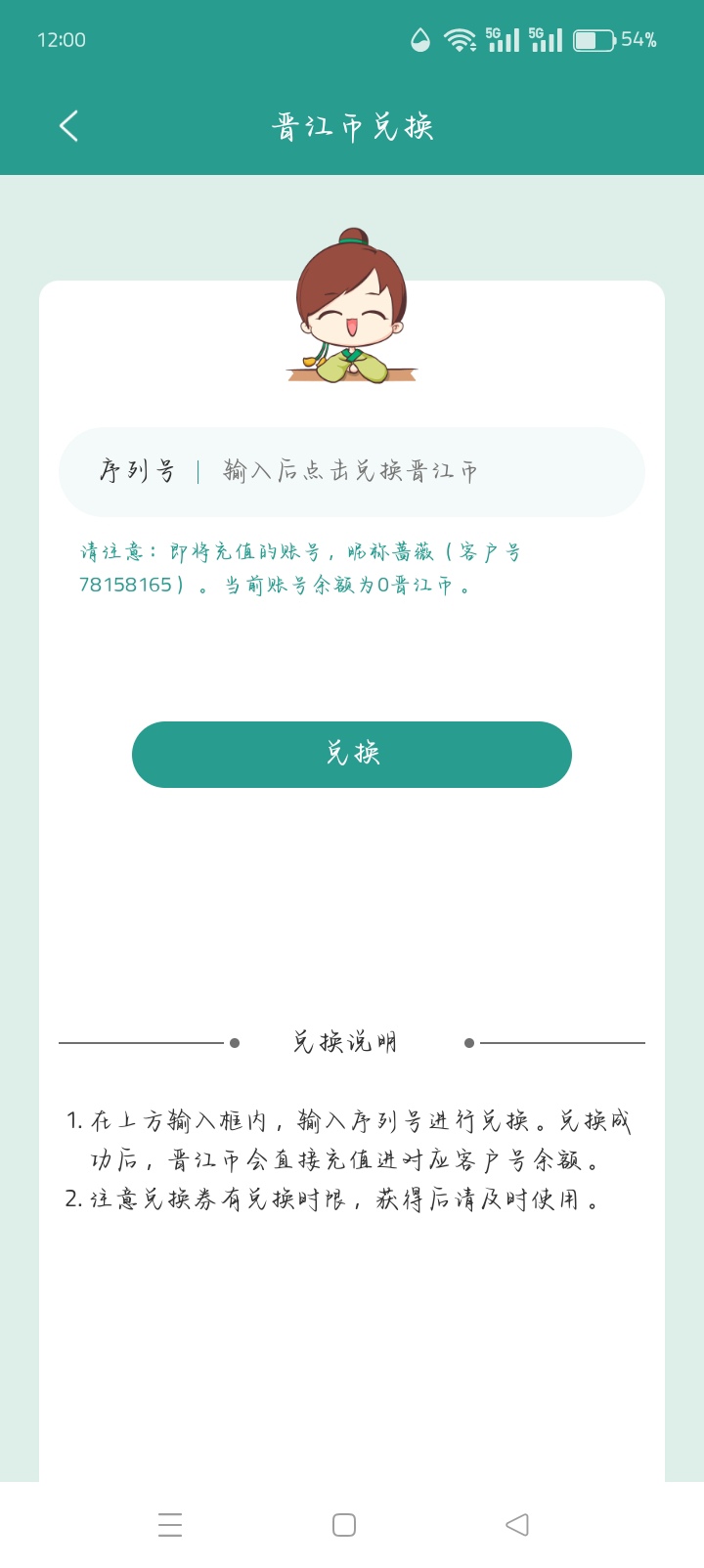Tap the green 兑换 button
Image resolution: width=704 pixels, height=1568 pixels.
click(x=352, y=755)
